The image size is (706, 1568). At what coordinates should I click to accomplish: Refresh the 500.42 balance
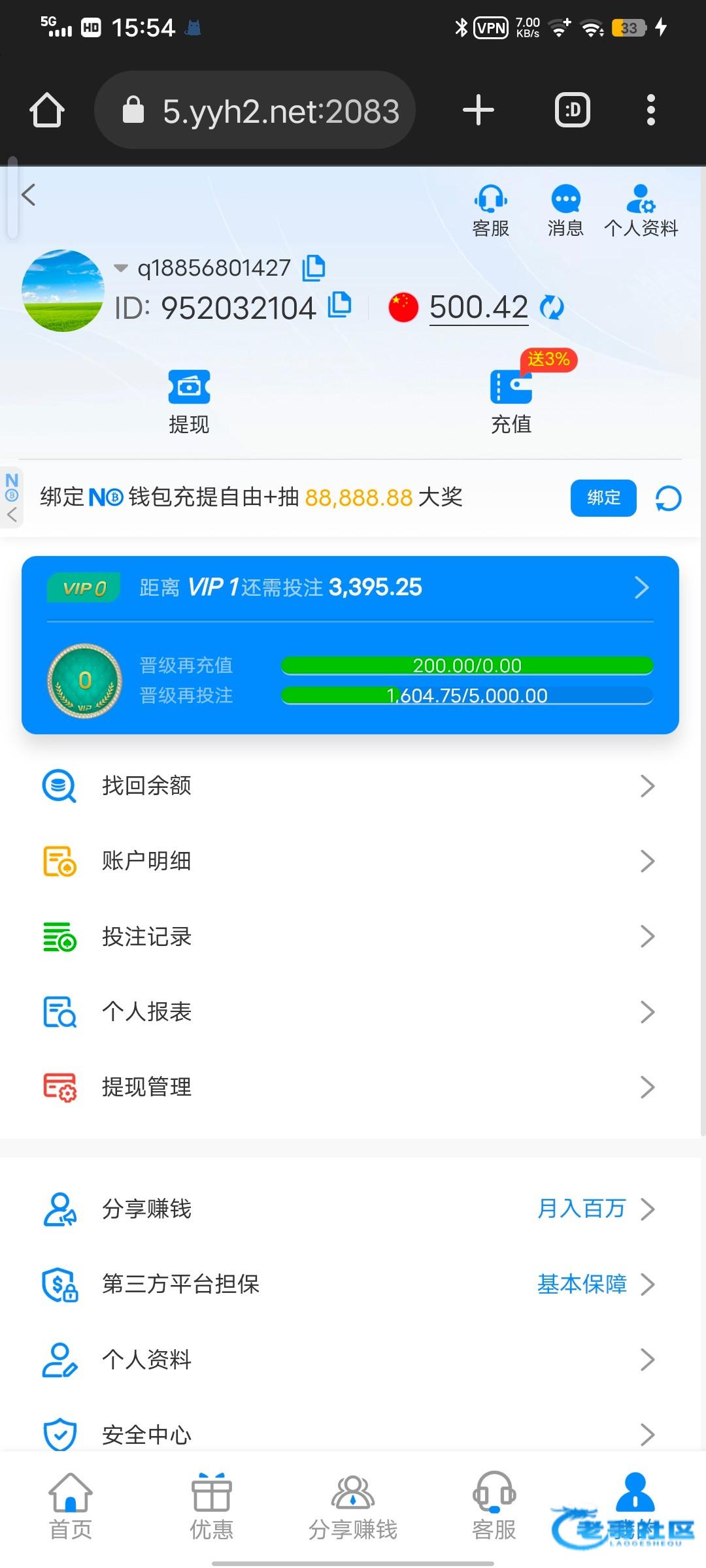click(x=552, y=307)
